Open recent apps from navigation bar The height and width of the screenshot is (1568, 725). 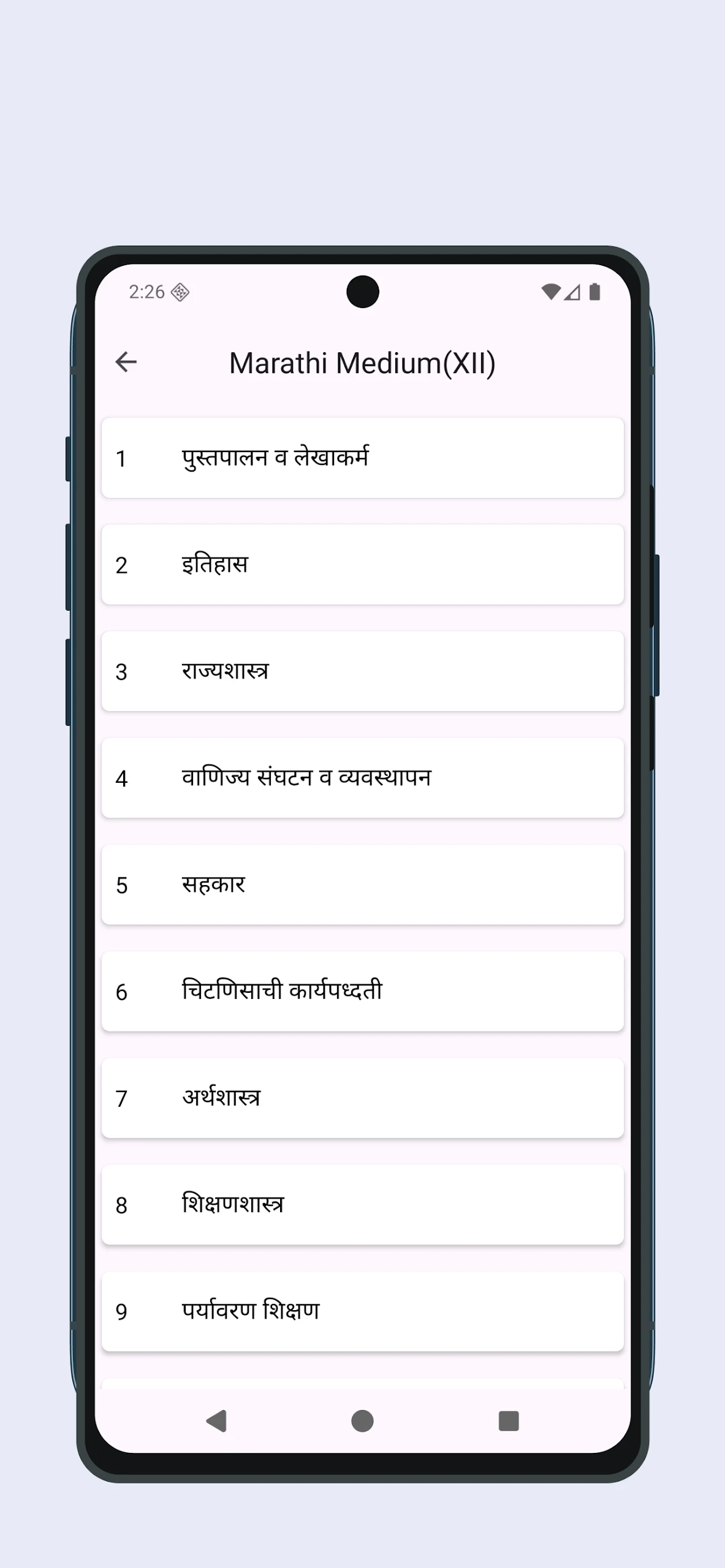tap(509, 1421)
